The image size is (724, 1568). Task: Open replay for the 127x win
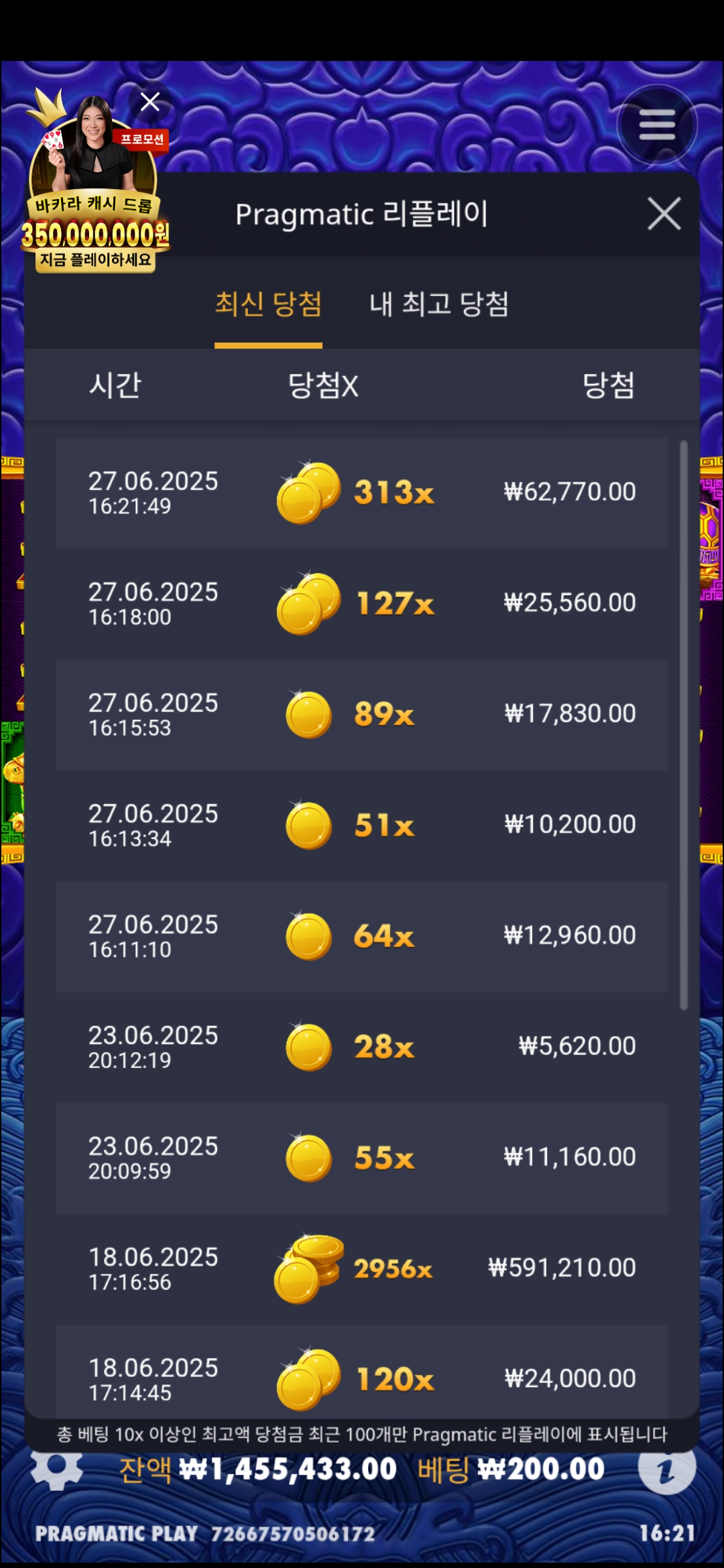[362, 604]
